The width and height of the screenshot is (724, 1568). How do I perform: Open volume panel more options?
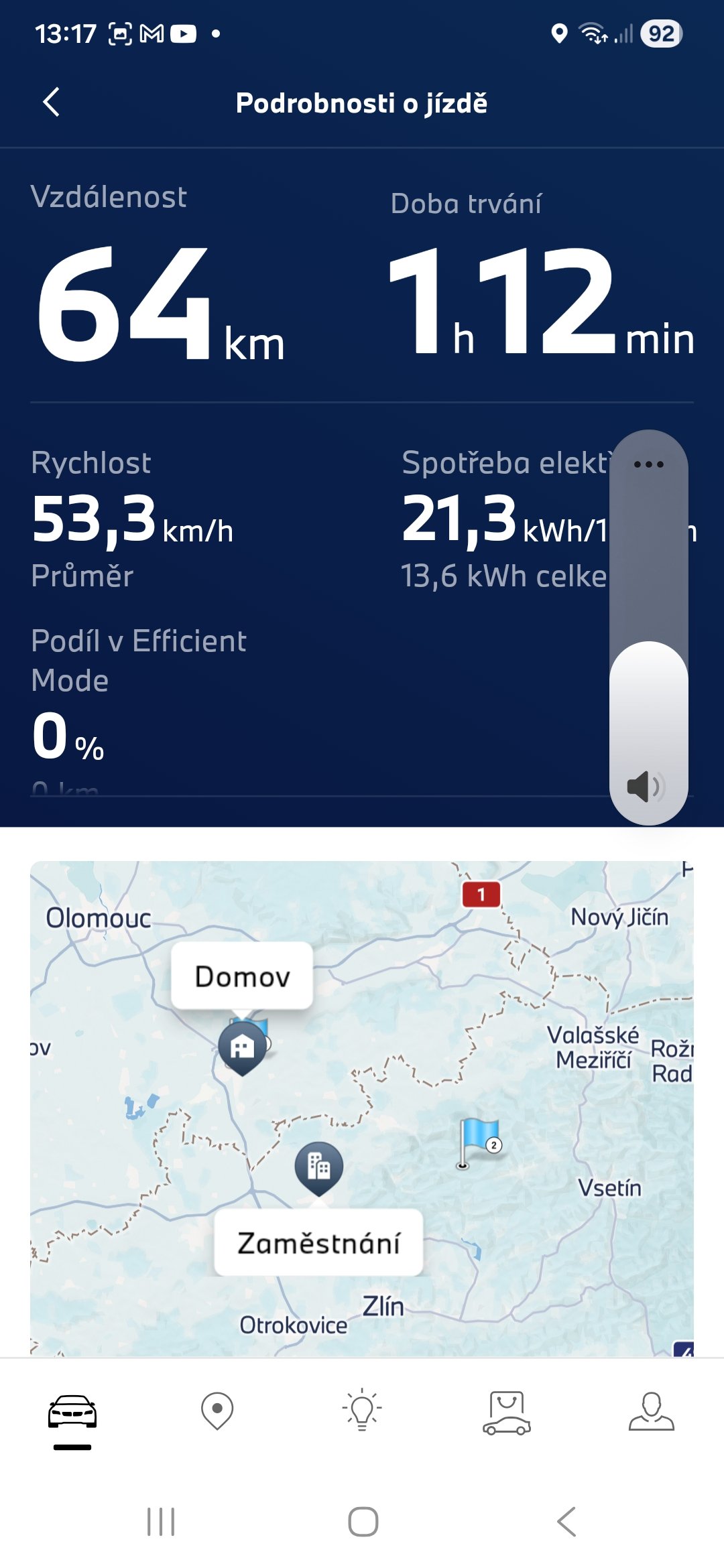(x=648, y=464)
